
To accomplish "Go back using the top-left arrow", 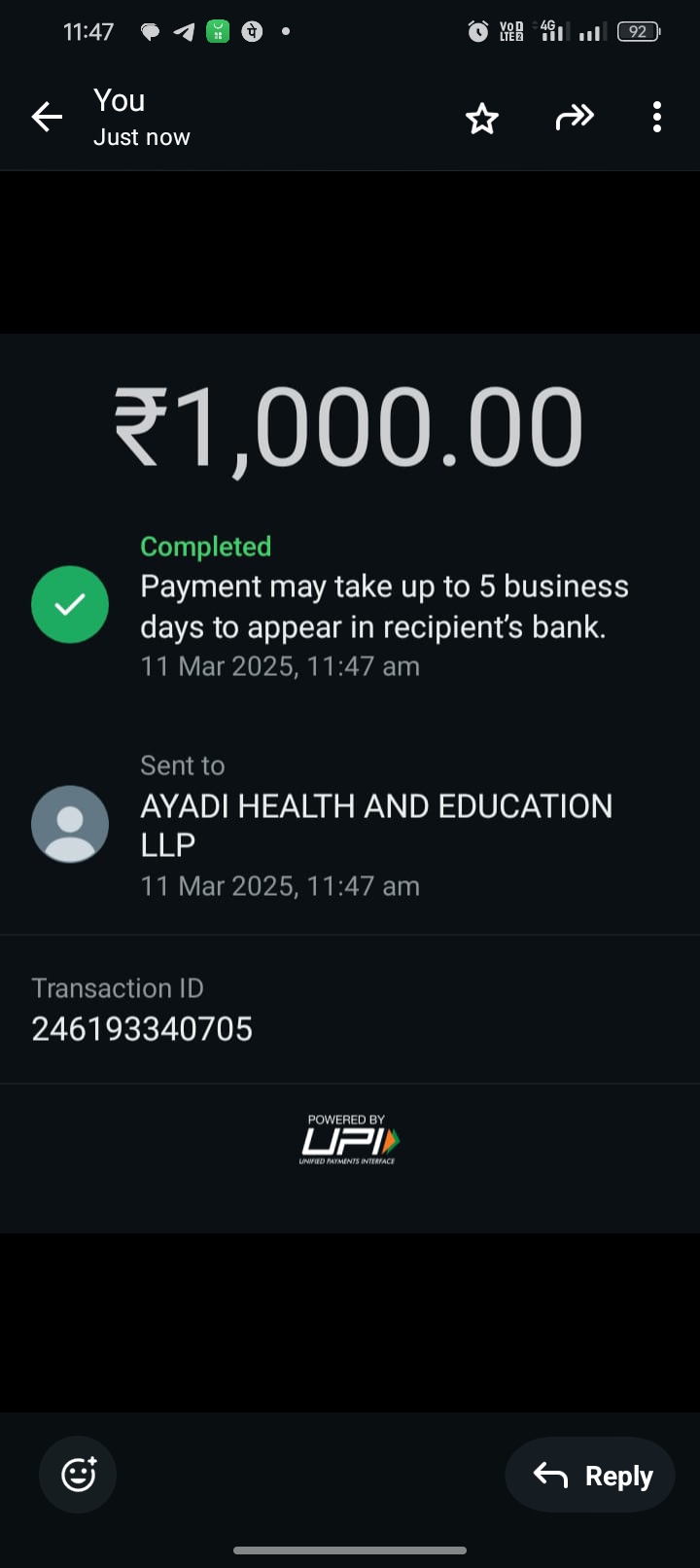I will coord(47,118).
